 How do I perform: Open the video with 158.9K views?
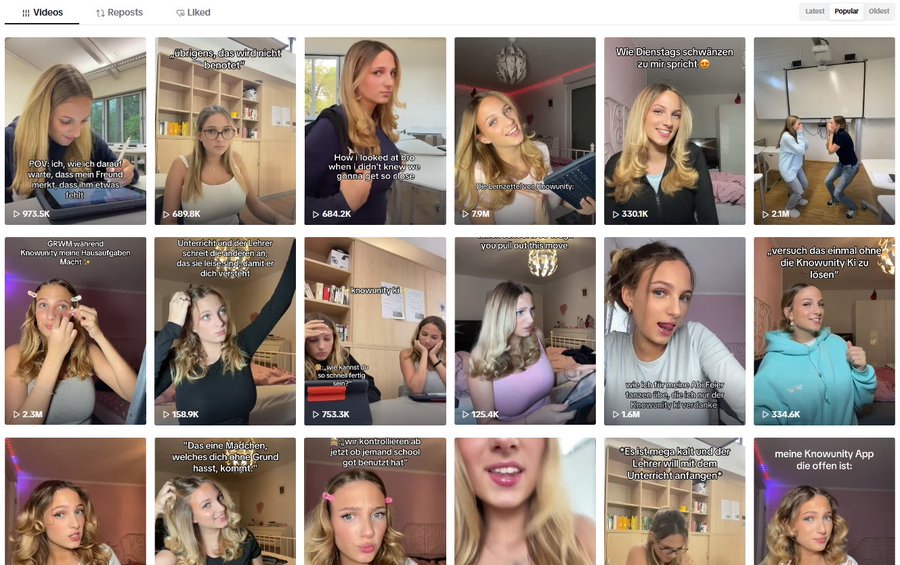(x=225, y=330)
